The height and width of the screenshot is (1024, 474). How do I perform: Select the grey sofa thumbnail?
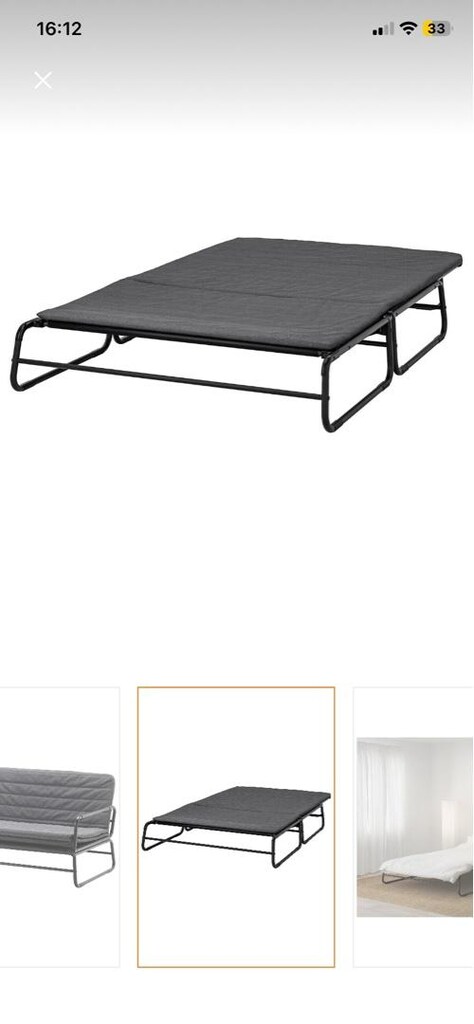[x=59, y=827]
